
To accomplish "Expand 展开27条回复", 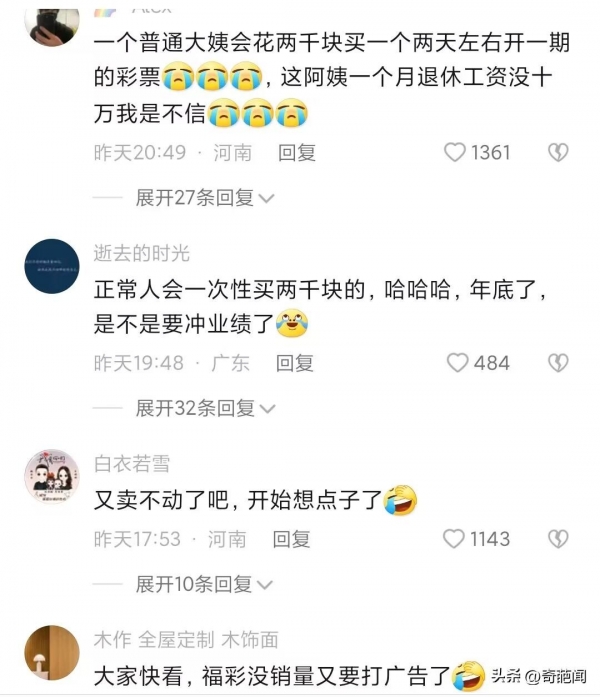I will (x=204, y=197).
